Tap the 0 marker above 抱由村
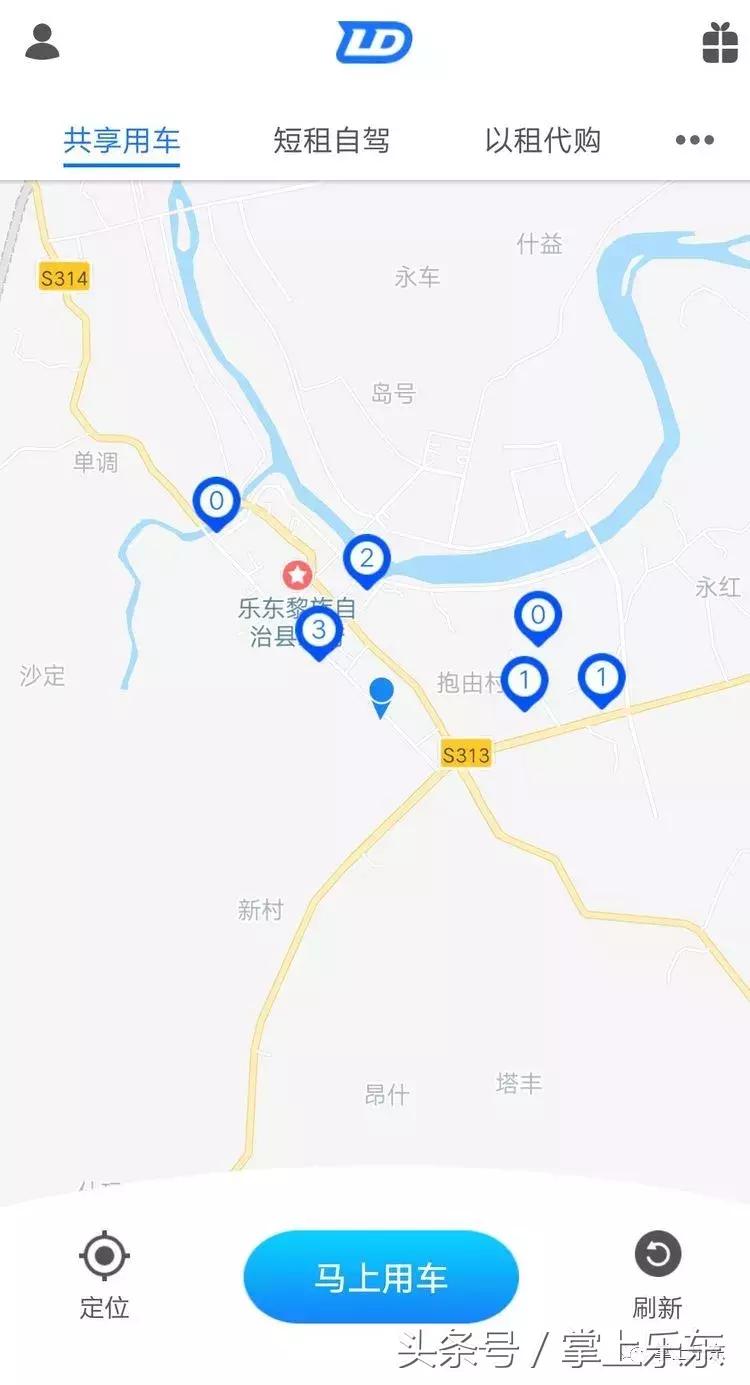The height and width of the screenshot is (1385, 750). pos(538,617)
